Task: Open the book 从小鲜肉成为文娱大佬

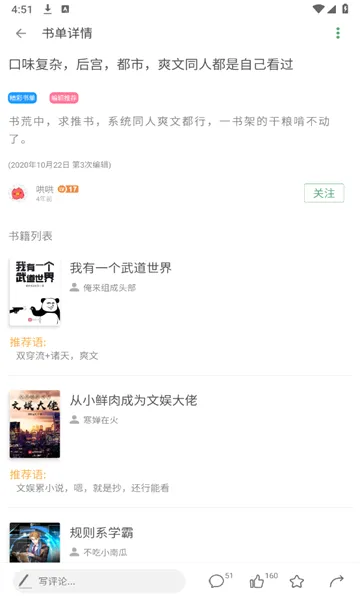Action: (x=134, y=400)
